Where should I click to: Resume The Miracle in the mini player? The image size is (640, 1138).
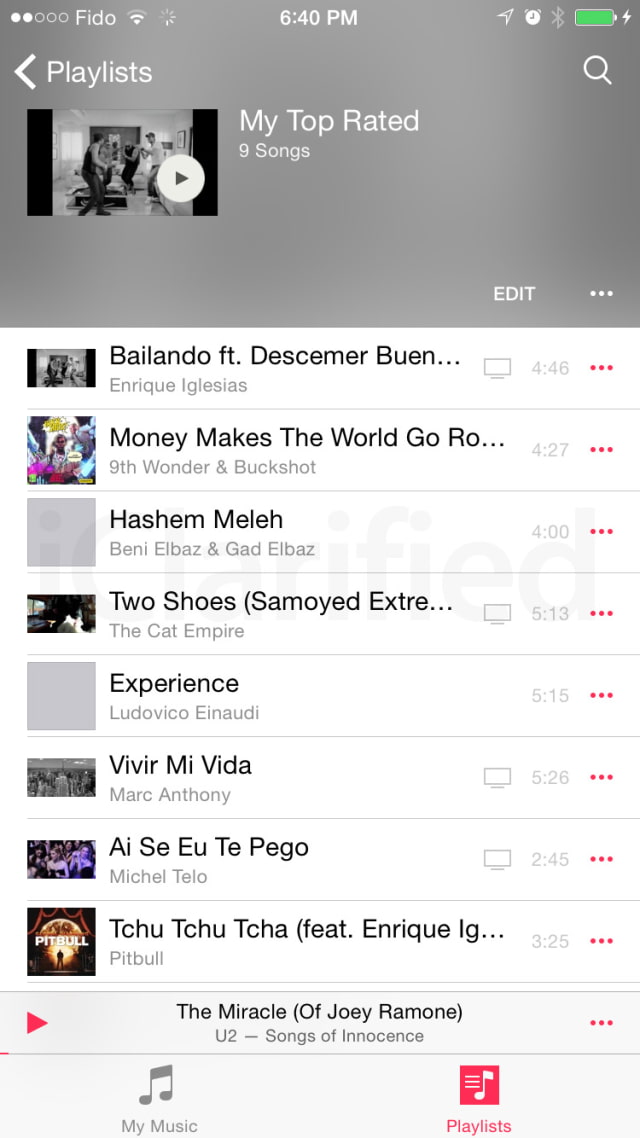37,1023
